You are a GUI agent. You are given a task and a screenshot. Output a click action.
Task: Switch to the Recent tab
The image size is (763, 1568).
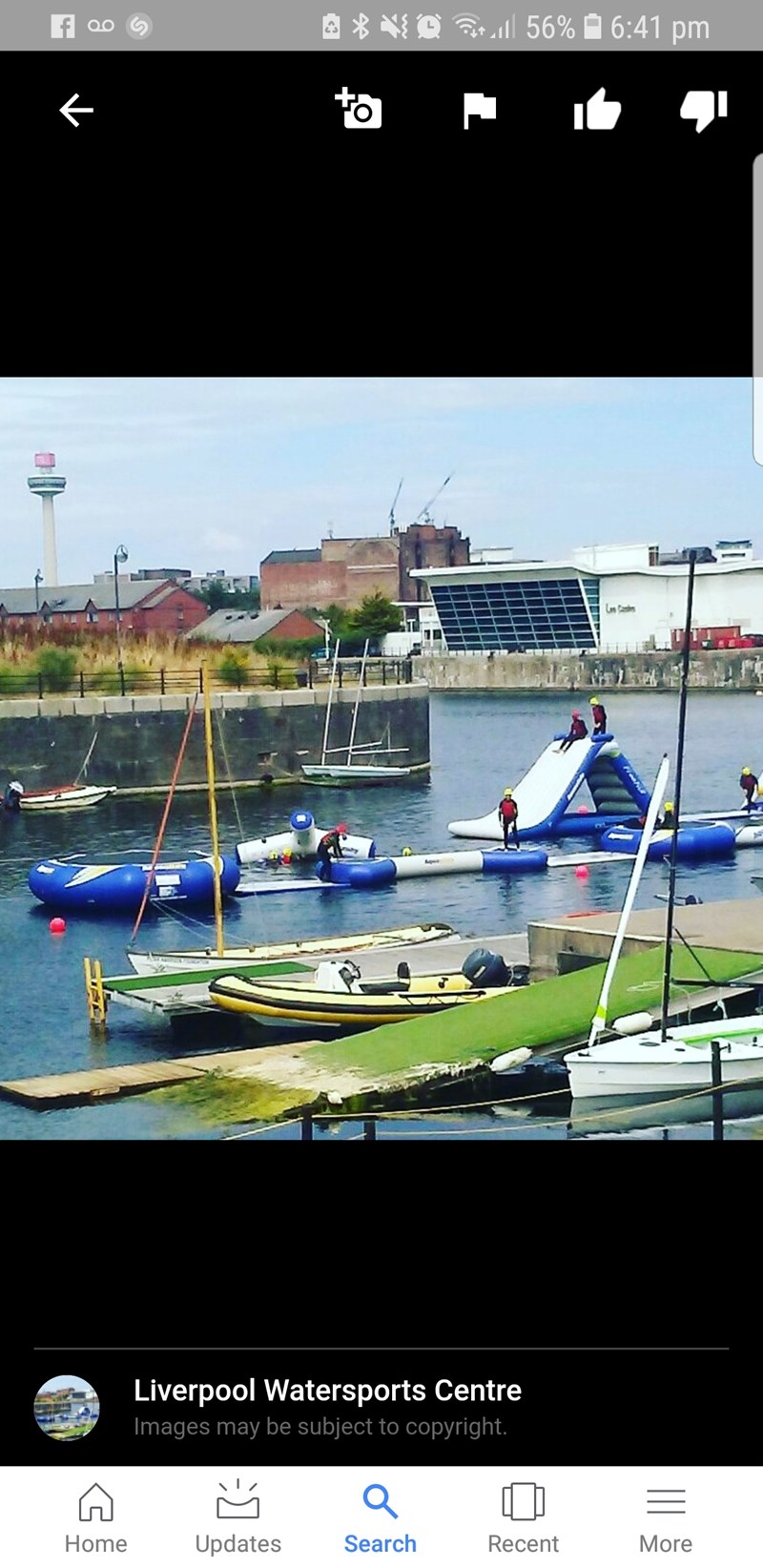524,1518
